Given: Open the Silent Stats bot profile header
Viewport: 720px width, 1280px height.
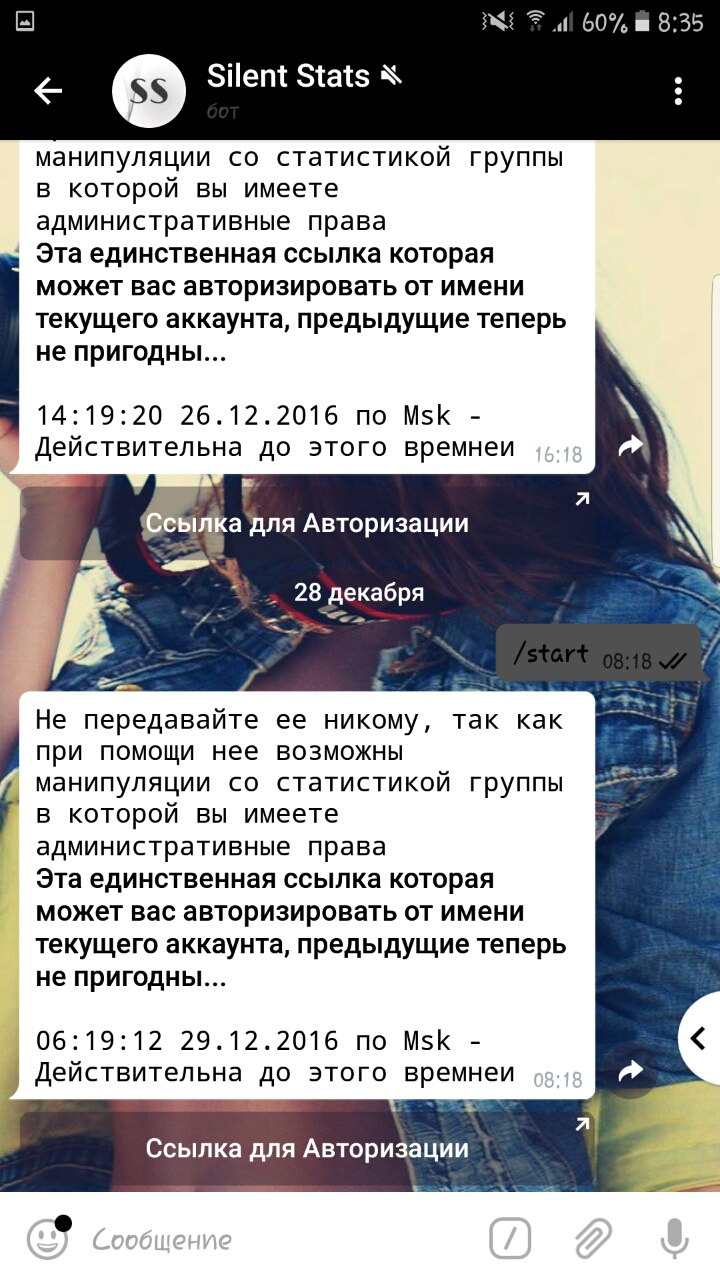Looking at the screenshot, I should point(290,90).
